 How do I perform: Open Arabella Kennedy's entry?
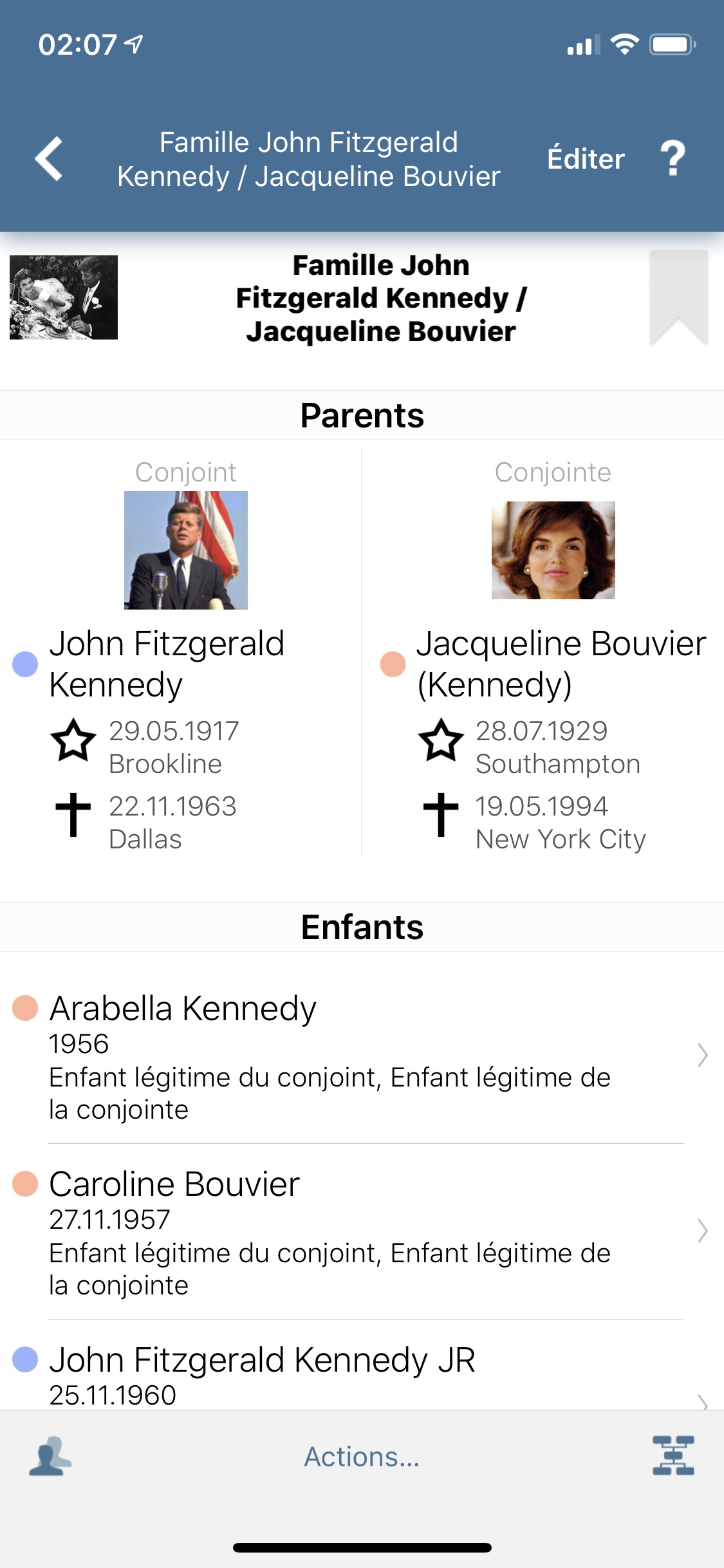tap(362, 1056)
